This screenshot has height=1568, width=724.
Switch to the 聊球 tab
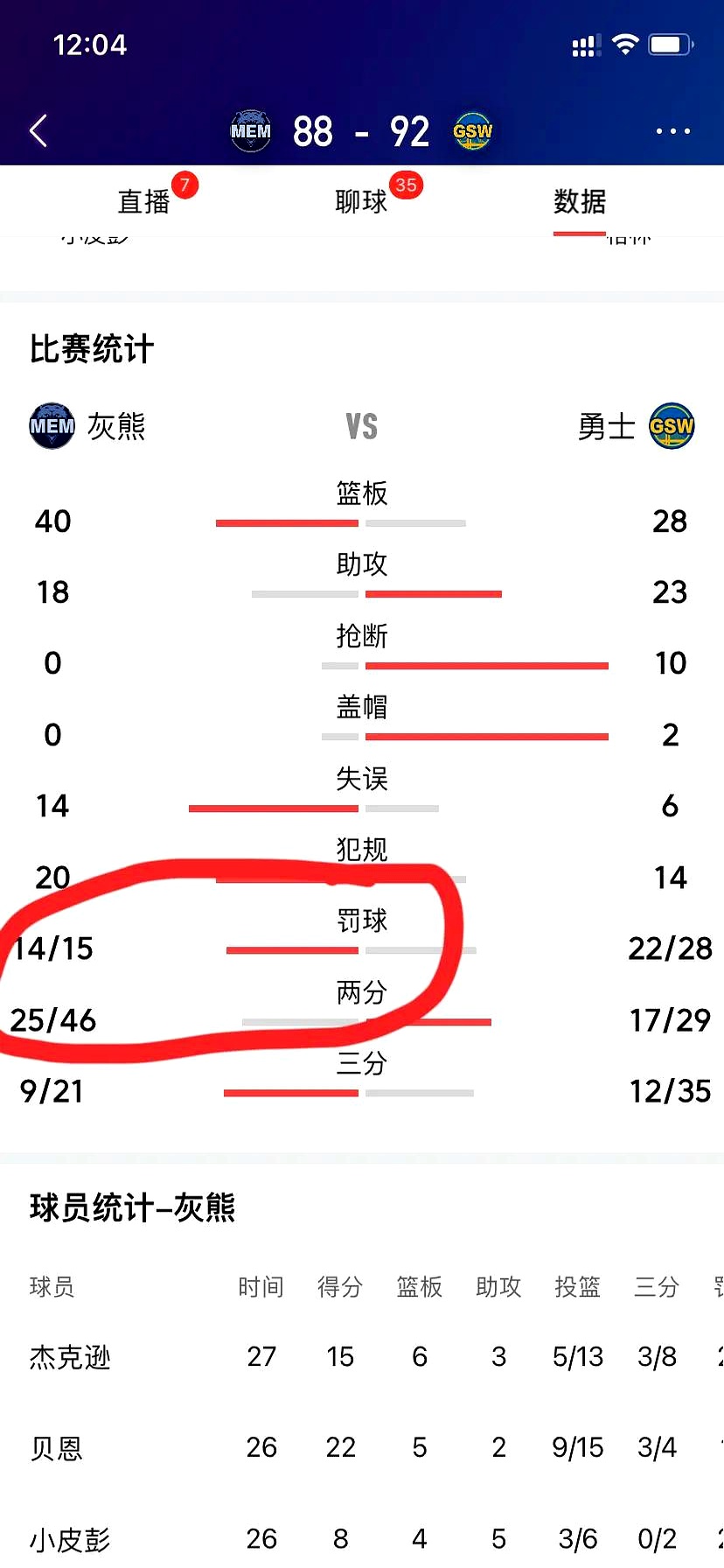pyautogui.click(x=361, y=202)
